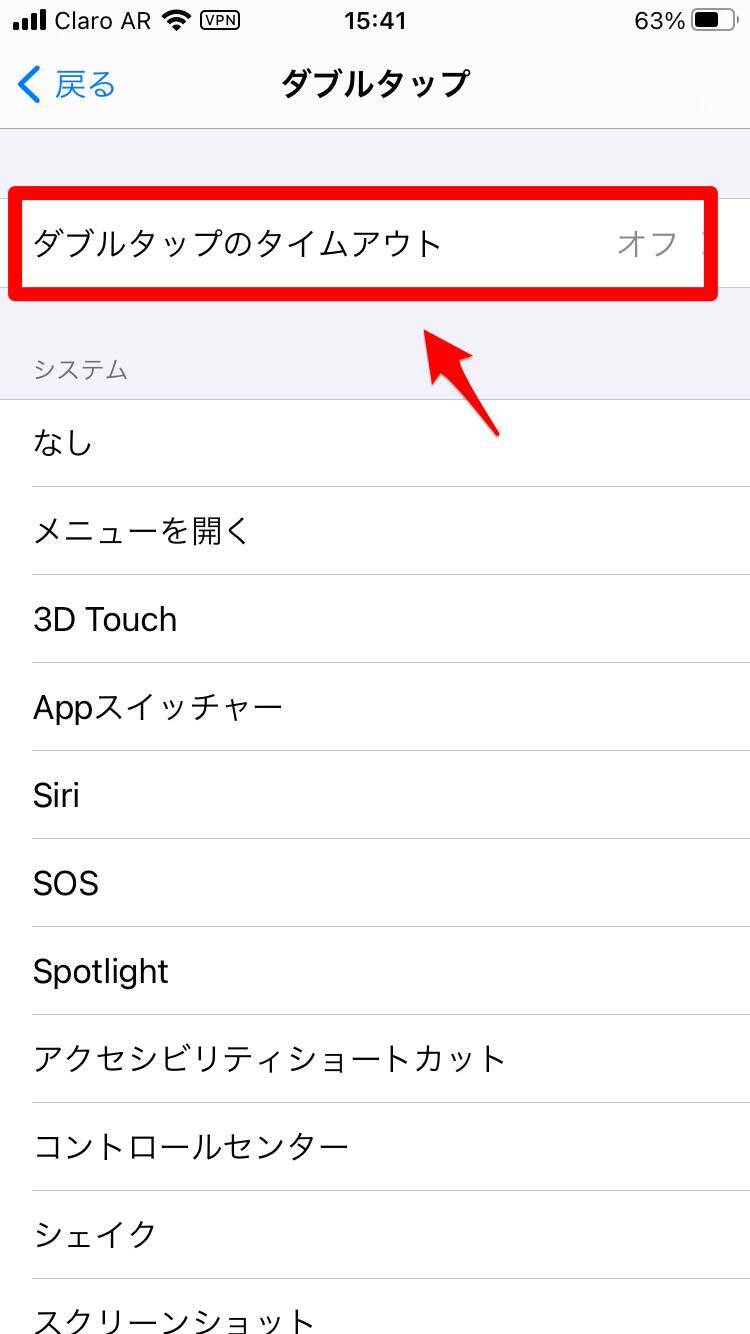Select アクセシビリティショートカット option
Image resolution: width=750 pixels, height=1334 pixels.
[375, 1059]
